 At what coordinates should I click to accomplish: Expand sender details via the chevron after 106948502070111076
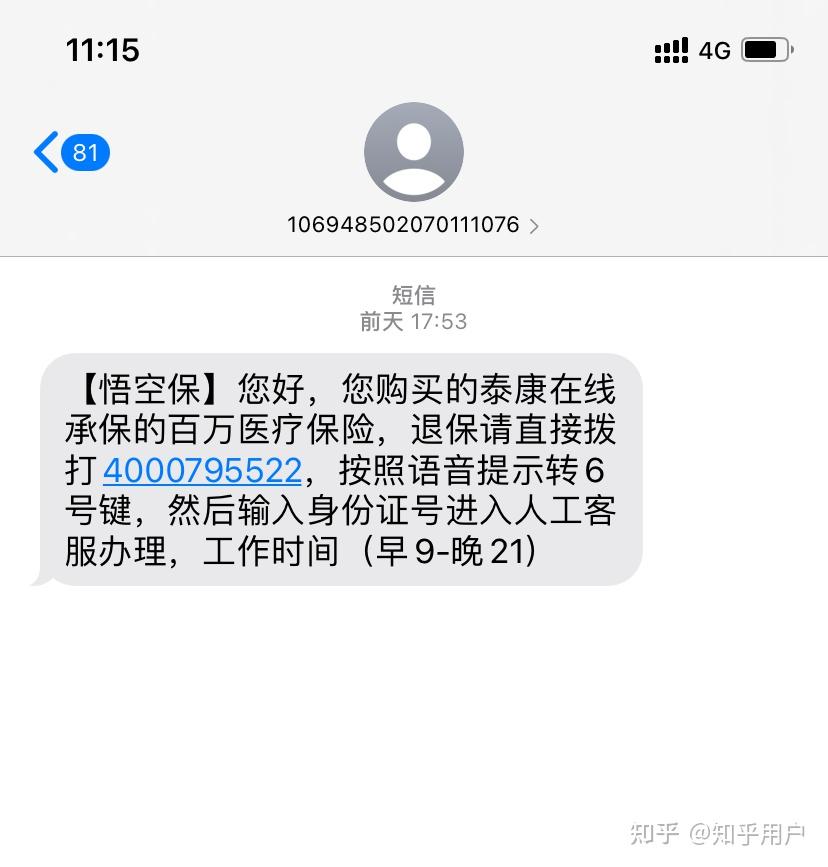534,226
